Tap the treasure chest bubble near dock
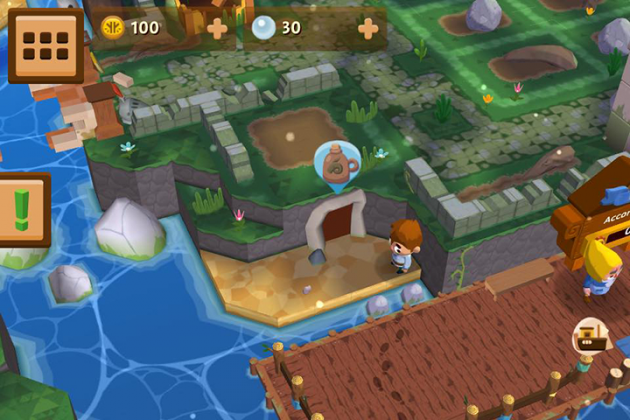The height and width of the screenshot is (420, 630). tap(587, 338)
